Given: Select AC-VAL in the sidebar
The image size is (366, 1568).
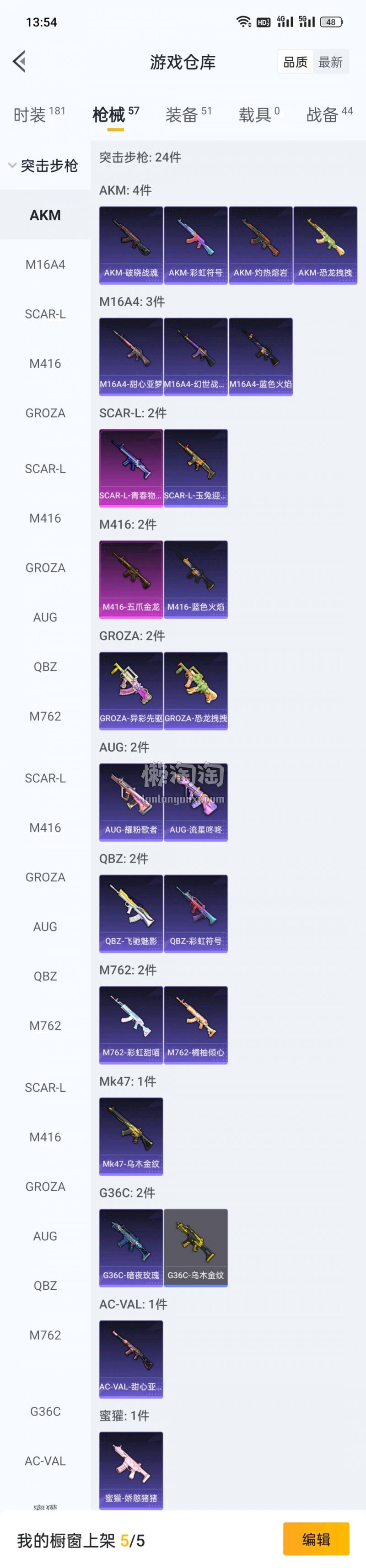Looking at the screenshot, I should (45, 1461).
